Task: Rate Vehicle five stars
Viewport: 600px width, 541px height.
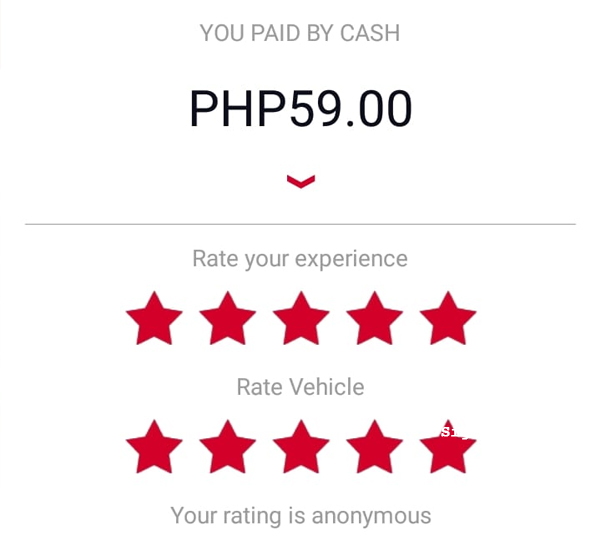Action: tap(447, 447)
